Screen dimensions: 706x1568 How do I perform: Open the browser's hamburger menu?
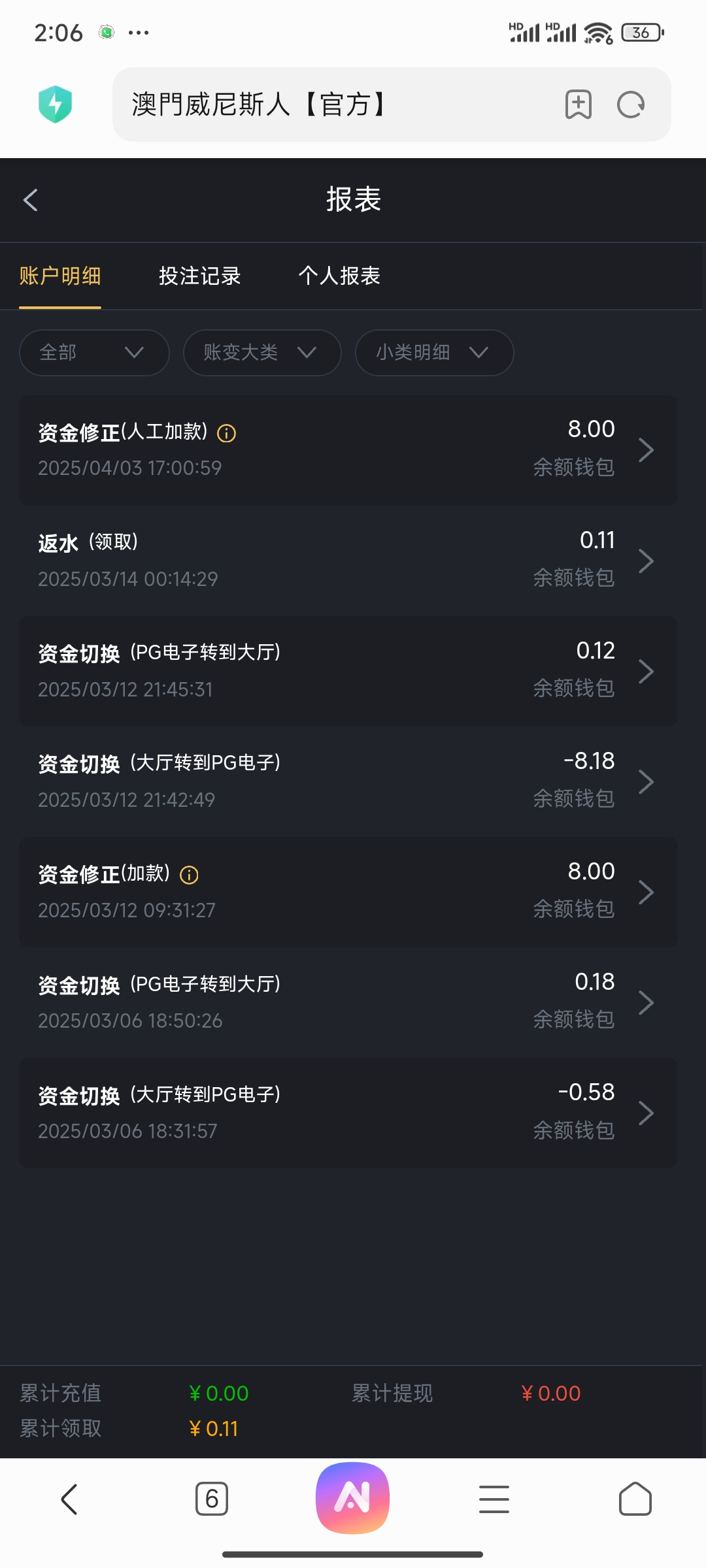pyautogui.click(x=494, y=1499)
